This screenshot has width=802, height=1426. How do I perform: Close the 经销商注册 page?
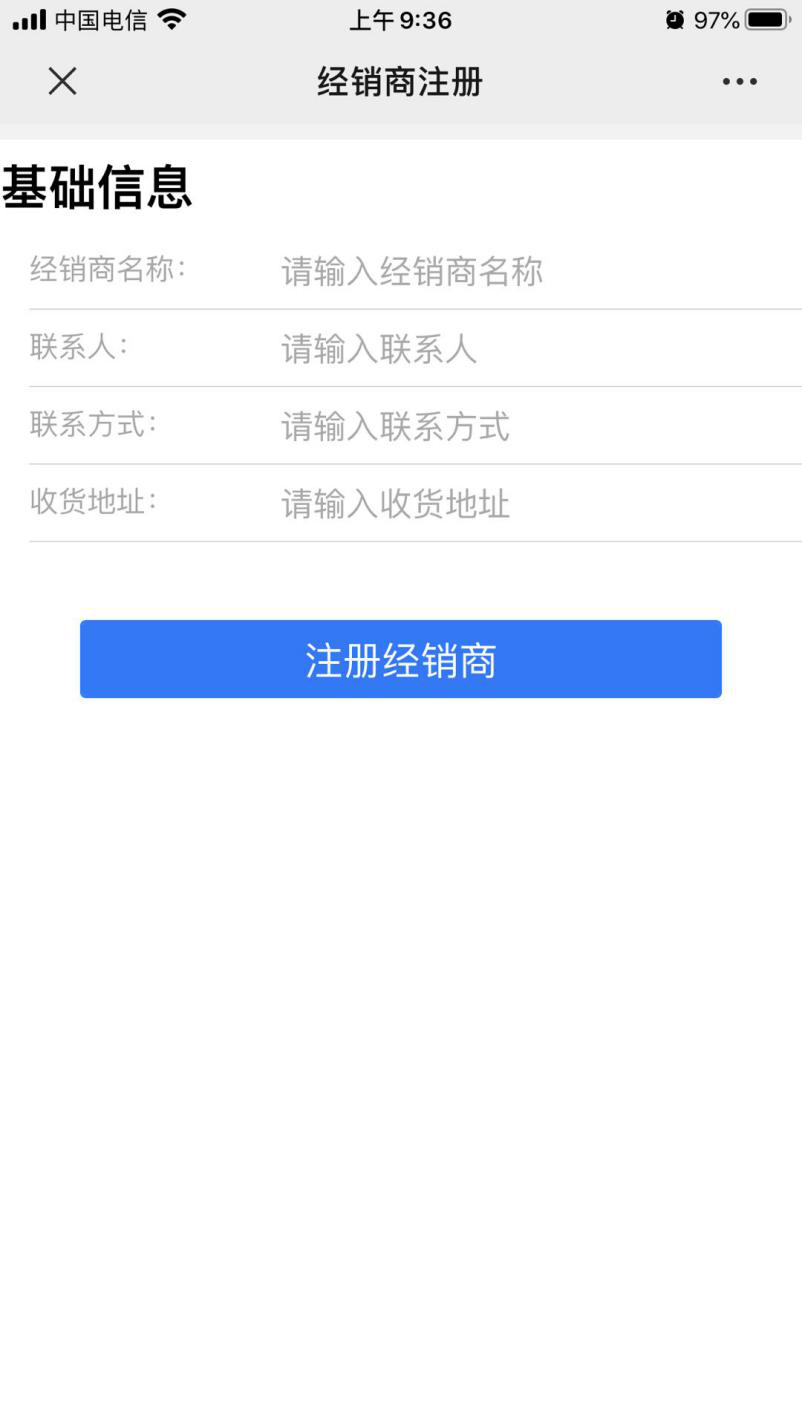point(62,82)
